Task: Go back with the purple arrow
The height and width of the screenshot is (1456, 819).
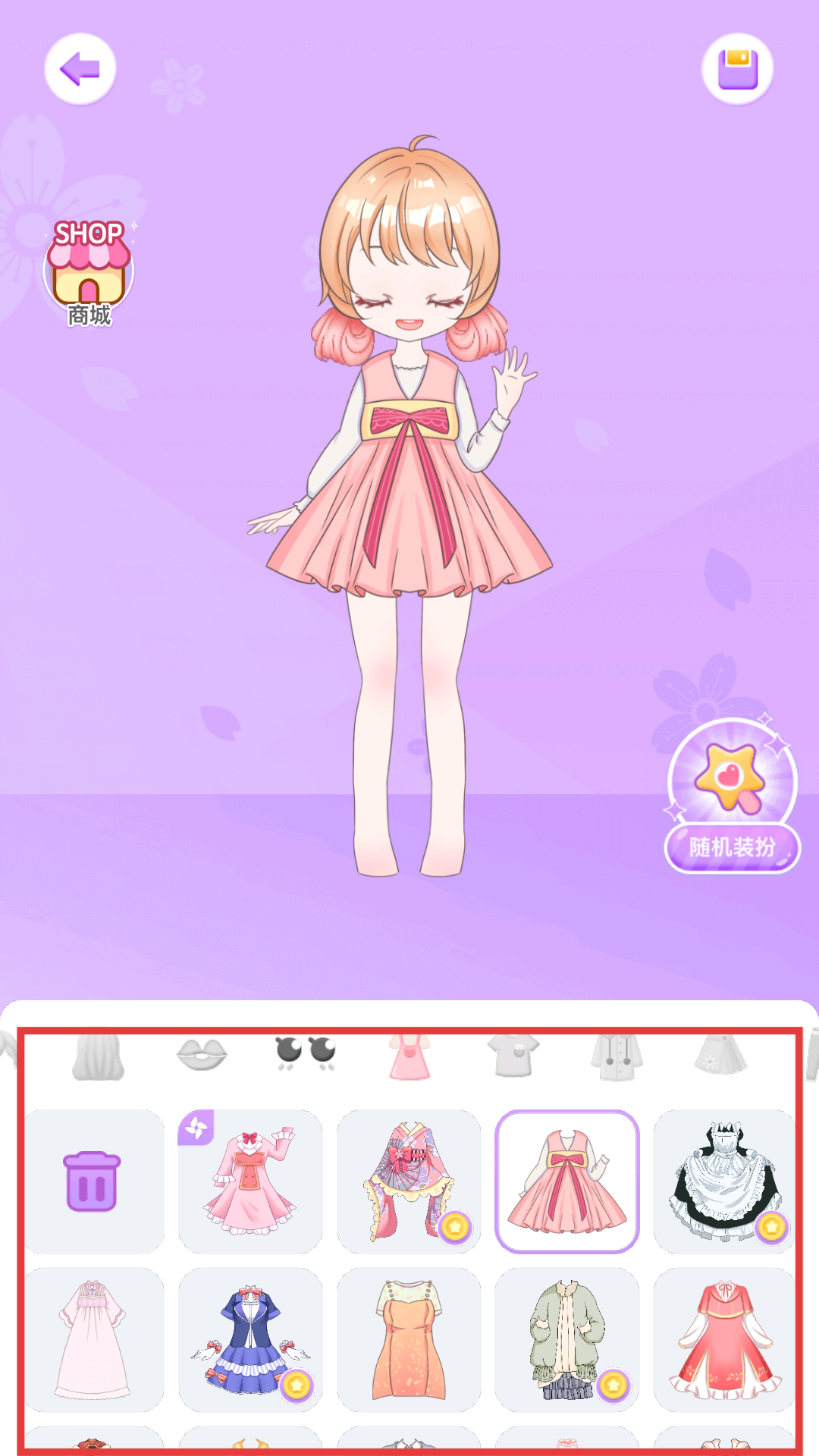Action: click(x=80, y=69)
